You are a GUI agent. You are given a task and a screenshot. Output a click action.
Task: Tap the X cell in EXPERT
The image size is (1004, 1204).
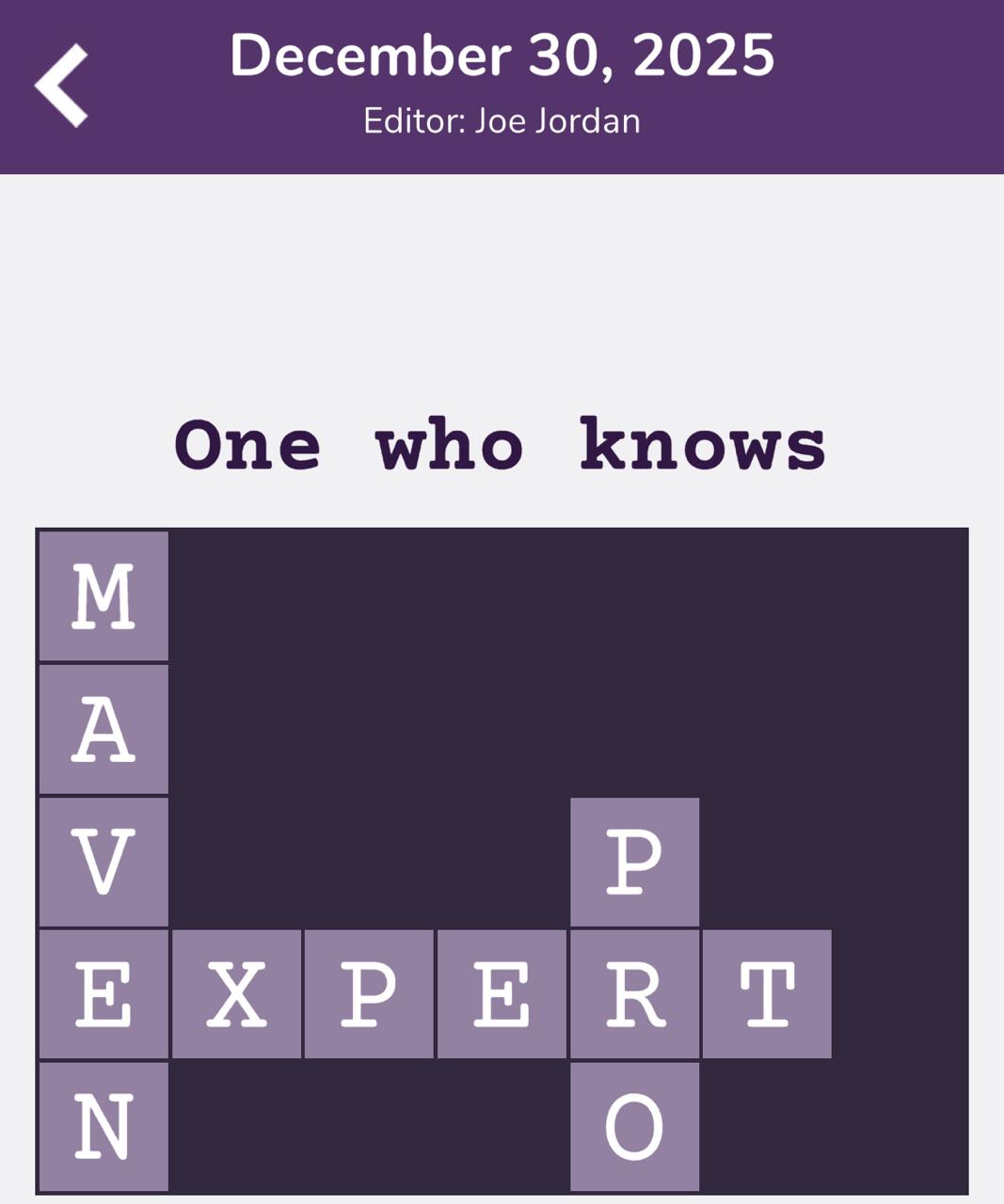(x=237, y=994)
